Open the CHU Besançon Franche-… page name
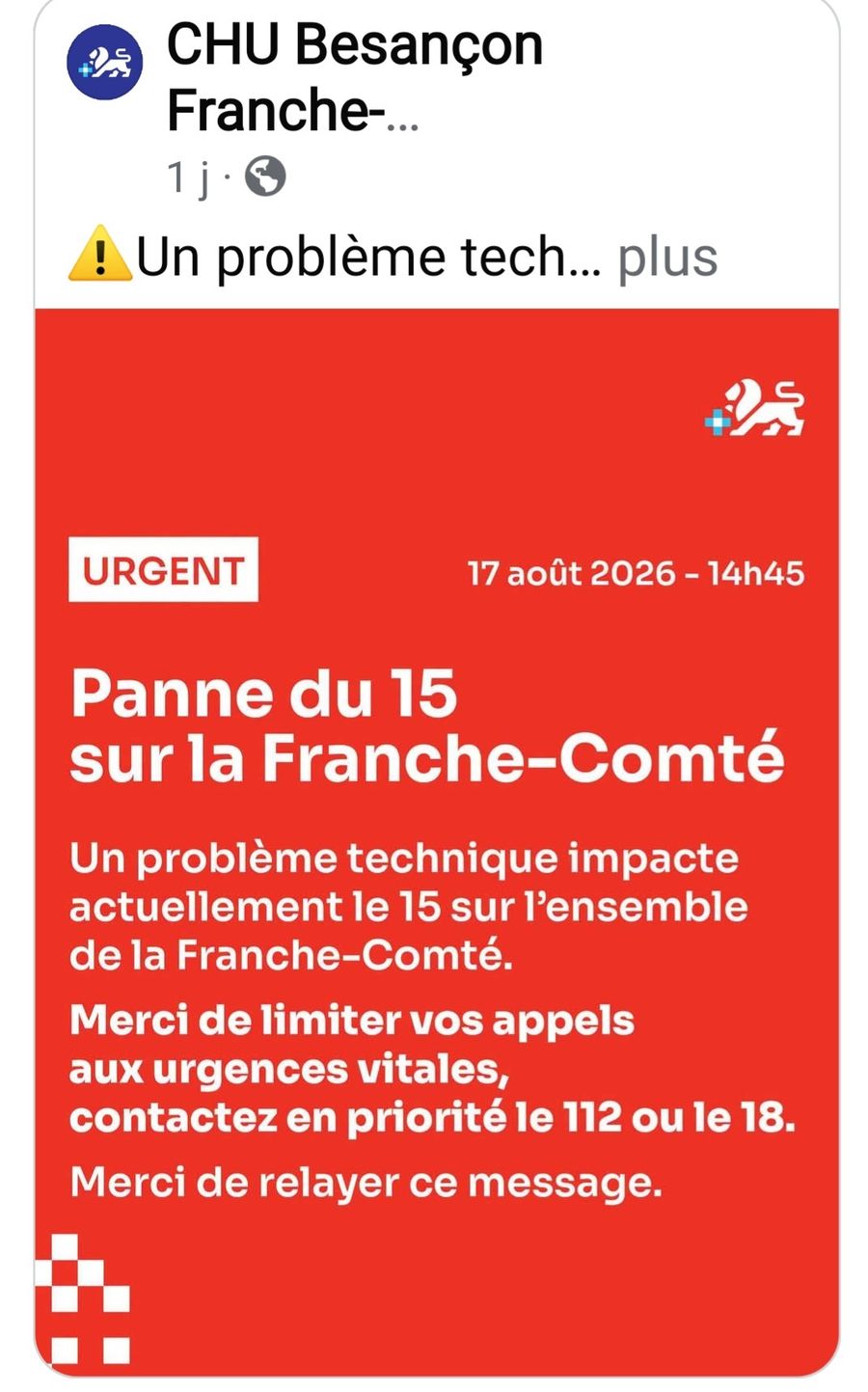The width and height of the screenshot is (868, 1392). pyautogui.click(x=355, y=77)
